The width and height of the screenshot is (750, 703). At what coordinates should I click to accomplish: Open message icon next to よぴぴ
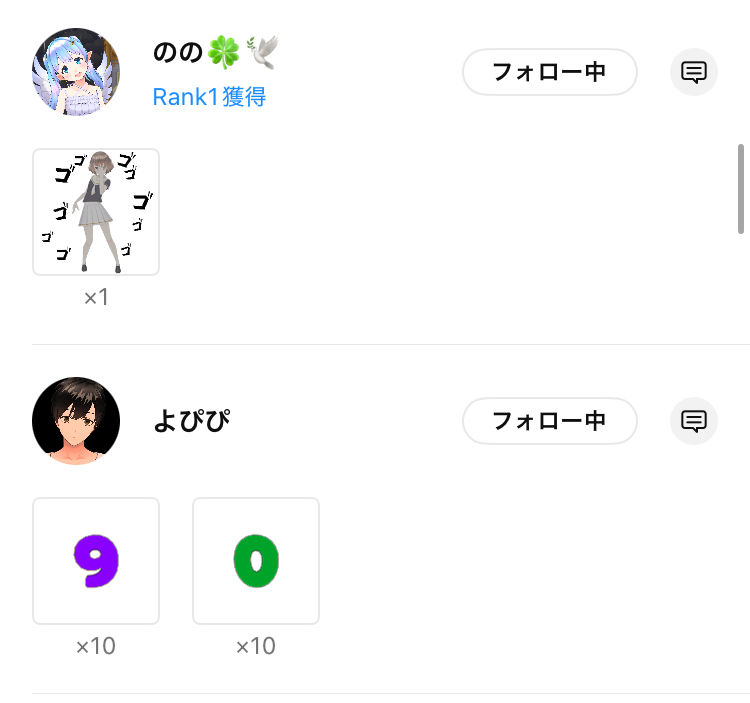694,421
